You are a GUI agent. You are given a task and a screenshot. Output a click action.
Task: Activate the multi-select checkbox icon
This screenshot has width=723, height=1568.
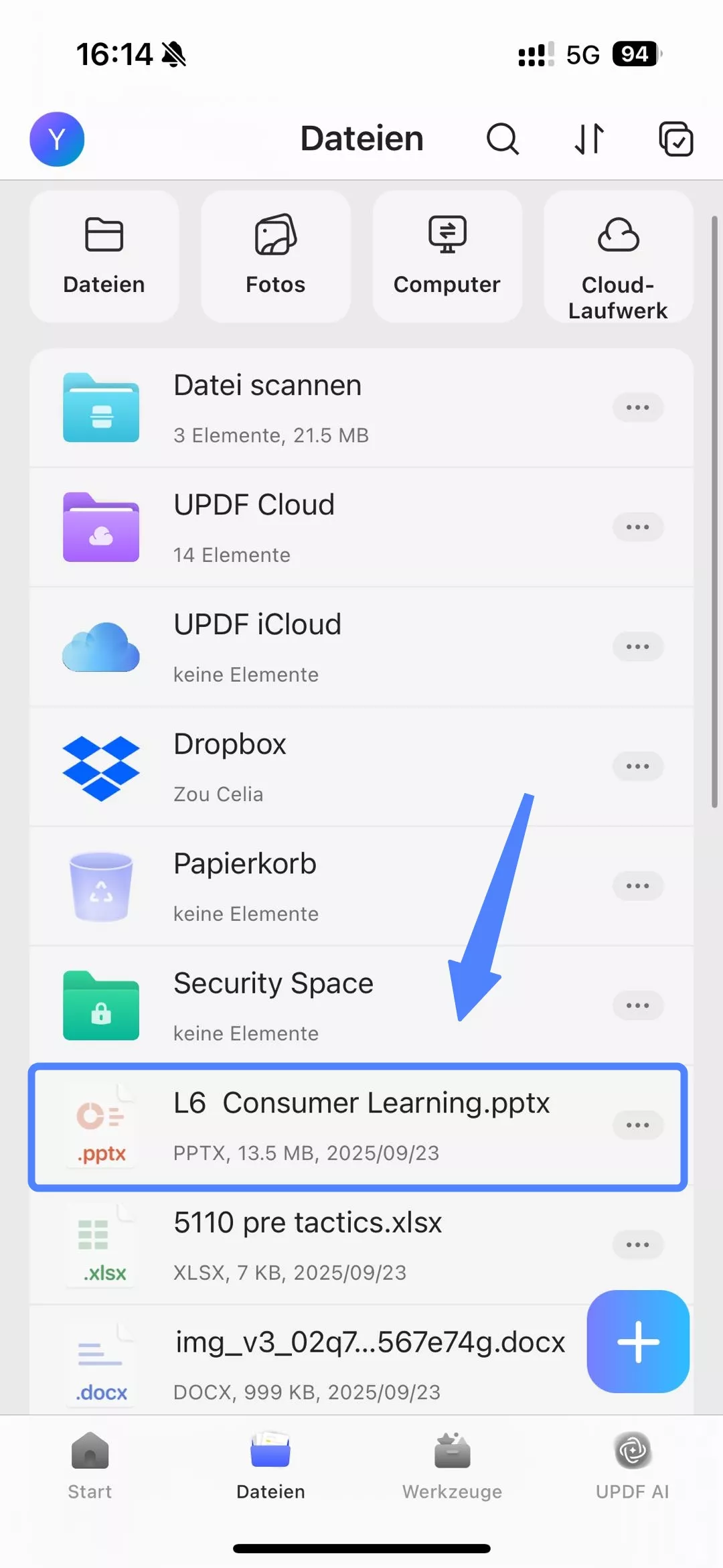pos(675,139)
